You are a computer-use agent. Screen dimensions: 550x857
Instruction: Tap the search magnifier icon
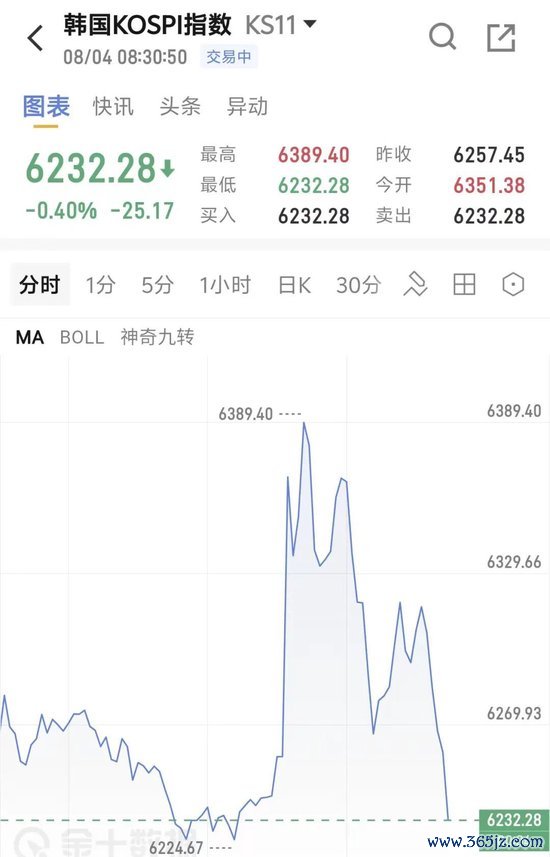(x=442, y=37)
